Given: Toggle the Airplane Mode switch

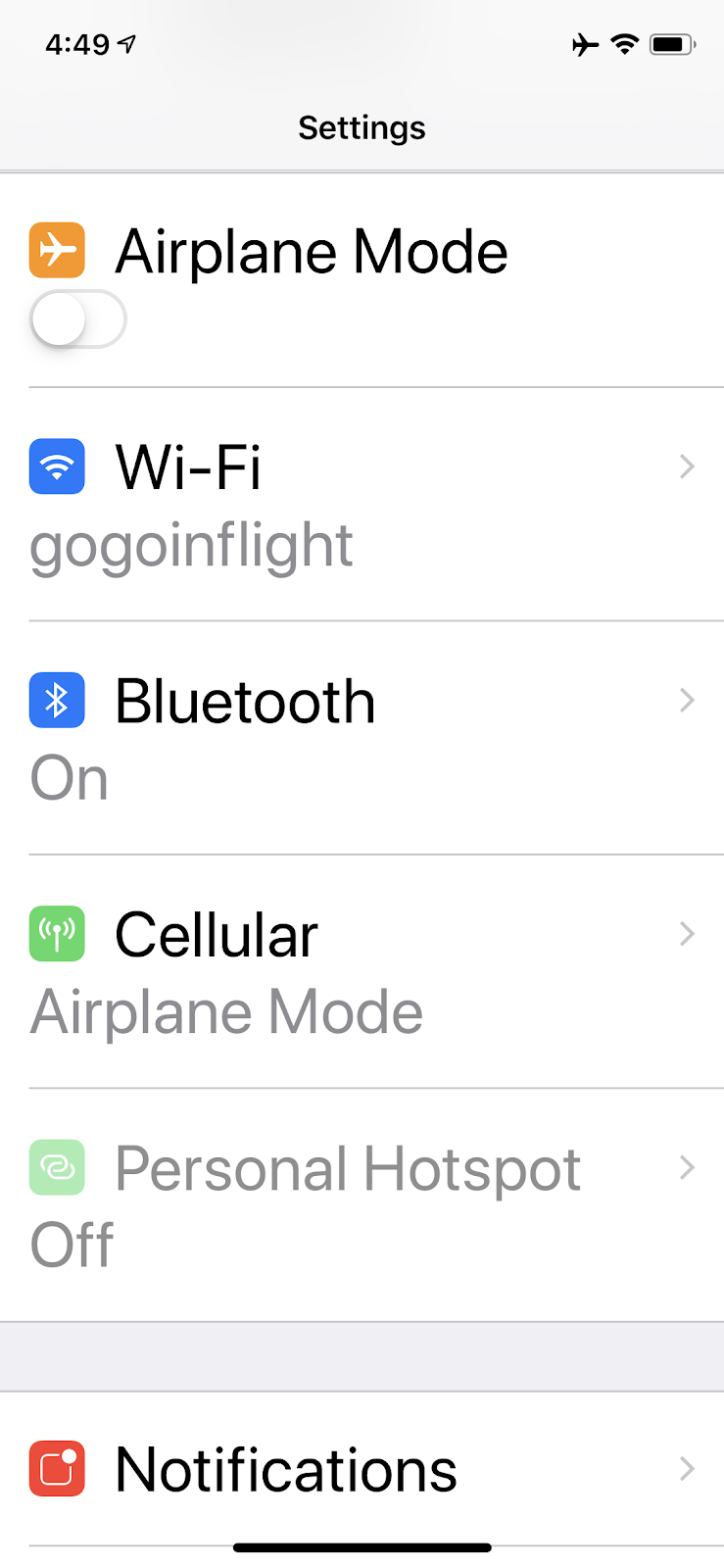Looking at the screenshot, I should (77, 319).
